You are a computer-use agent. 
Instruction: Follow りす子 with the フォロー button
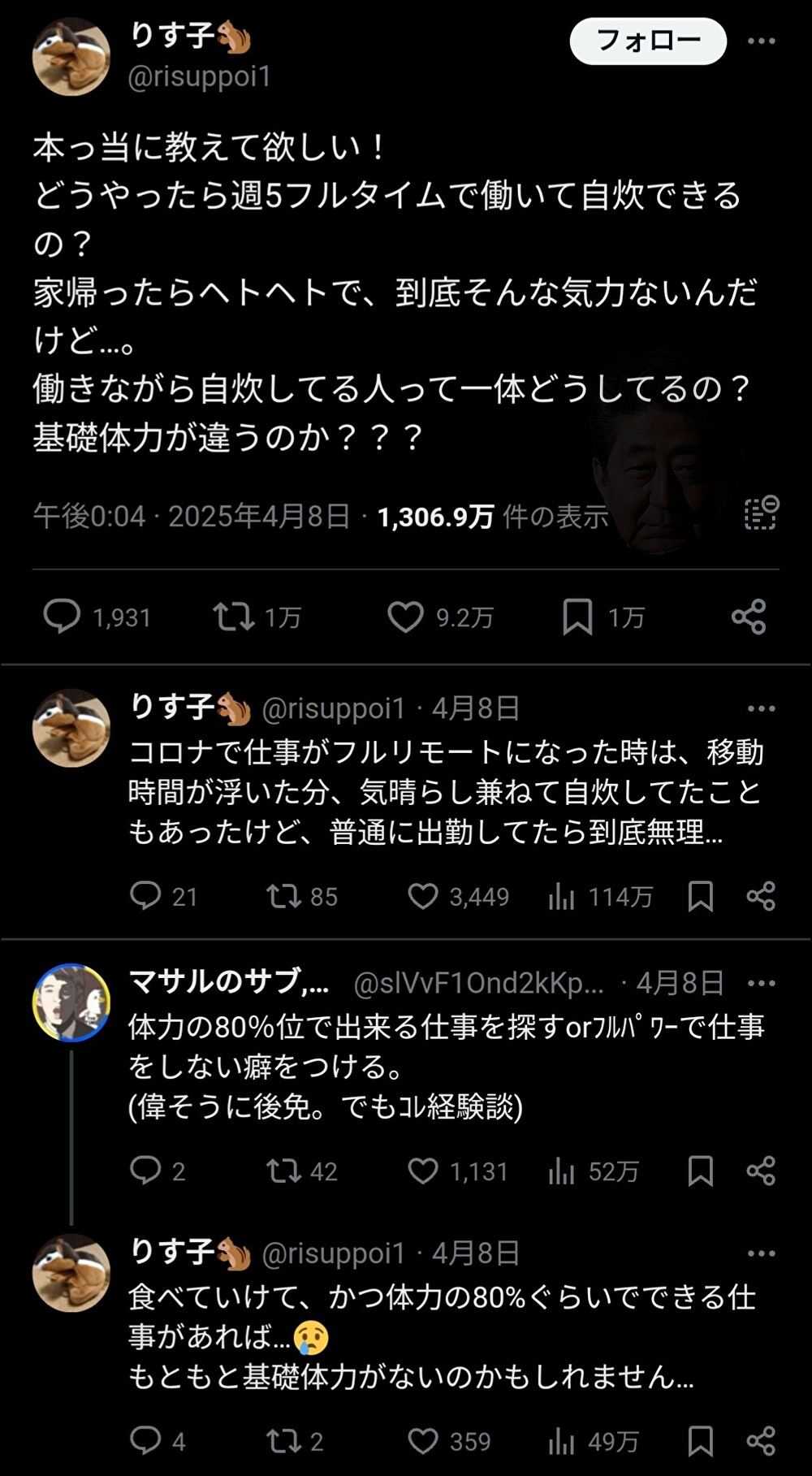[x=647, y=41]
